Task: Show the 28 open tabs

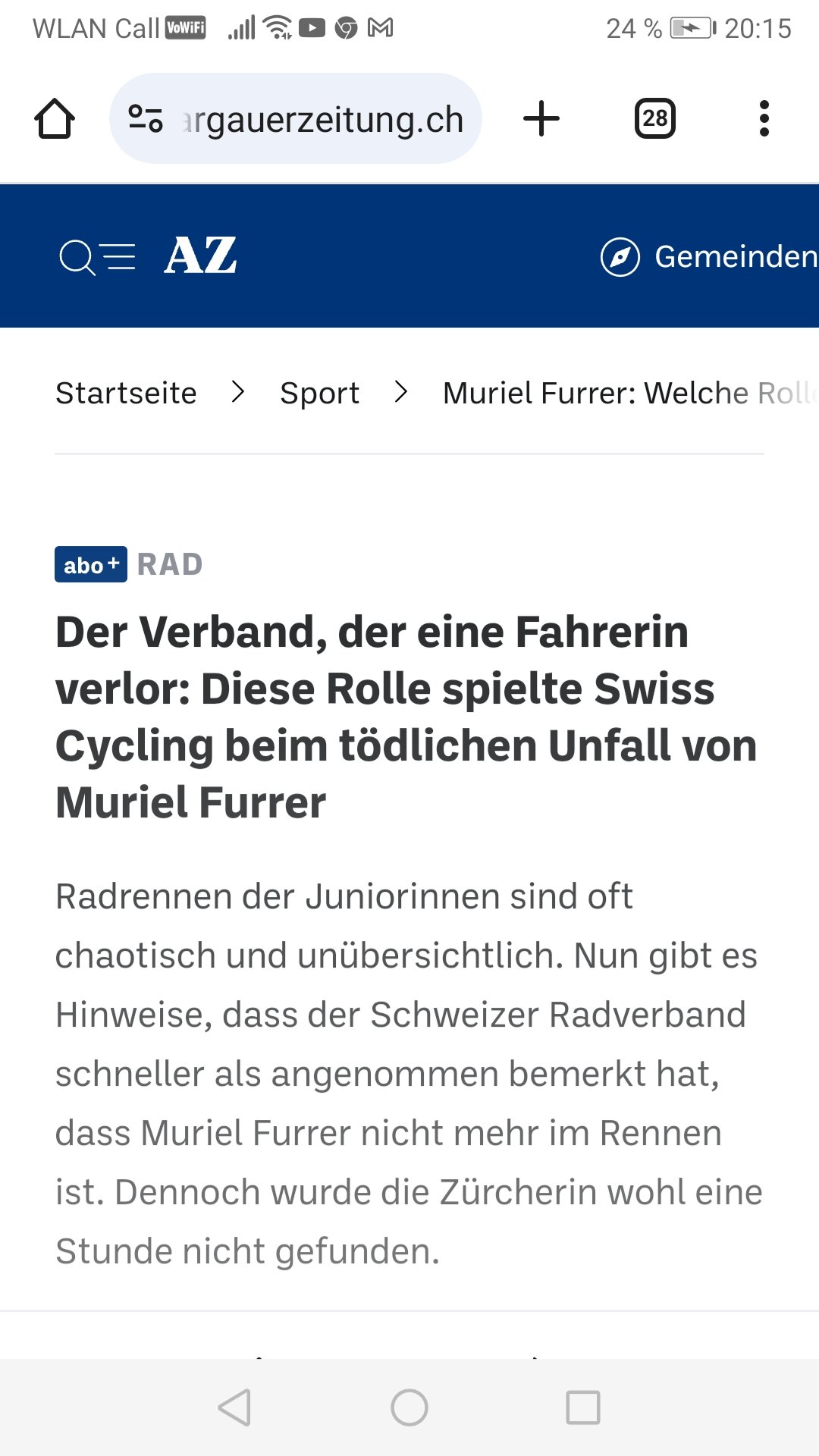Action: click(654, 119)
